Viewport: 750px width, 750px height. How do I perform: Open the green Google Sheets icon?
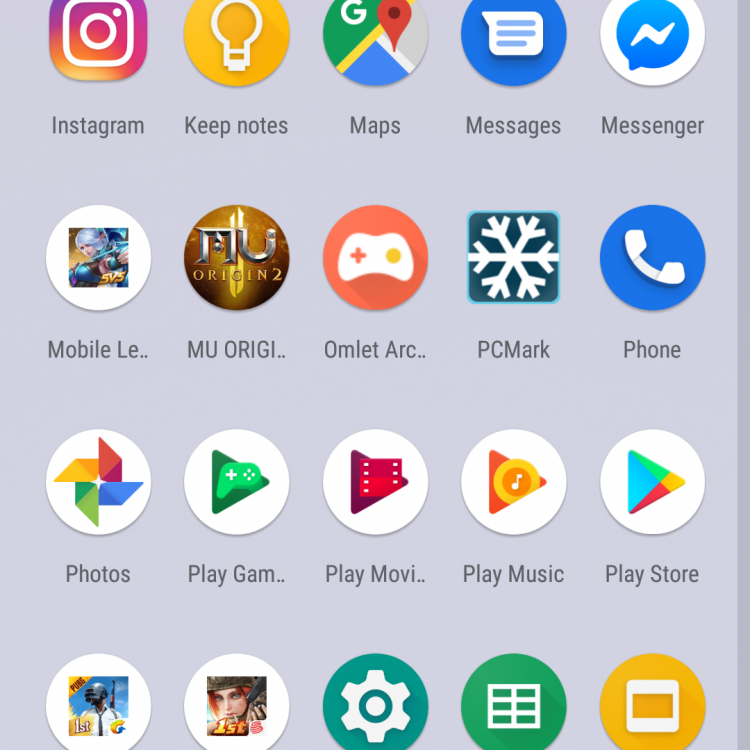coord(513,704)
